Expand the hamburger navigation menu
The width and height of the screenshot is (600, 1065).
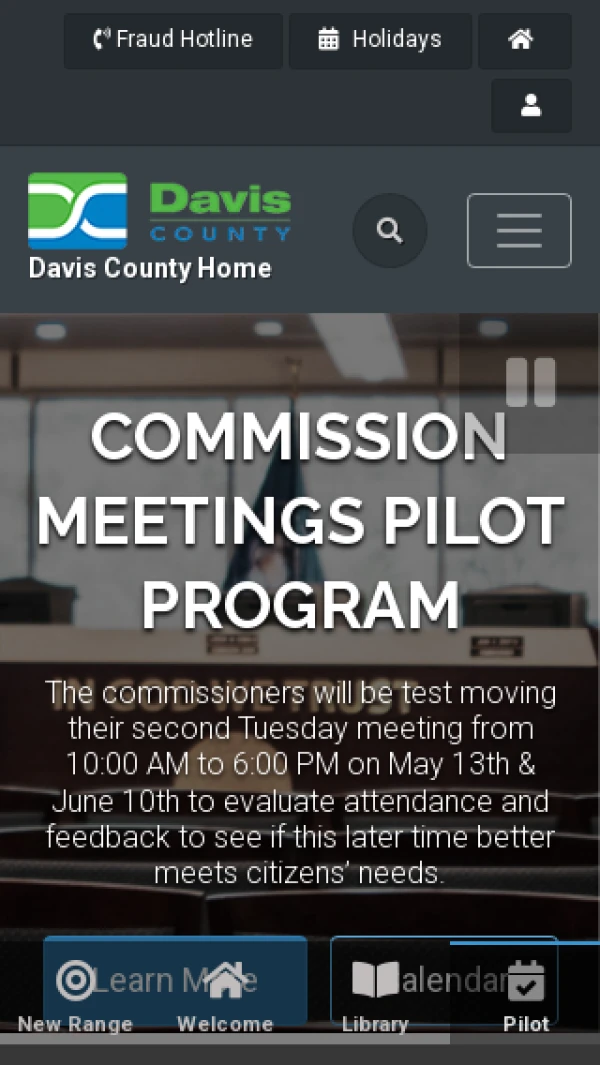pyautogui.click(x=519, y=231)
